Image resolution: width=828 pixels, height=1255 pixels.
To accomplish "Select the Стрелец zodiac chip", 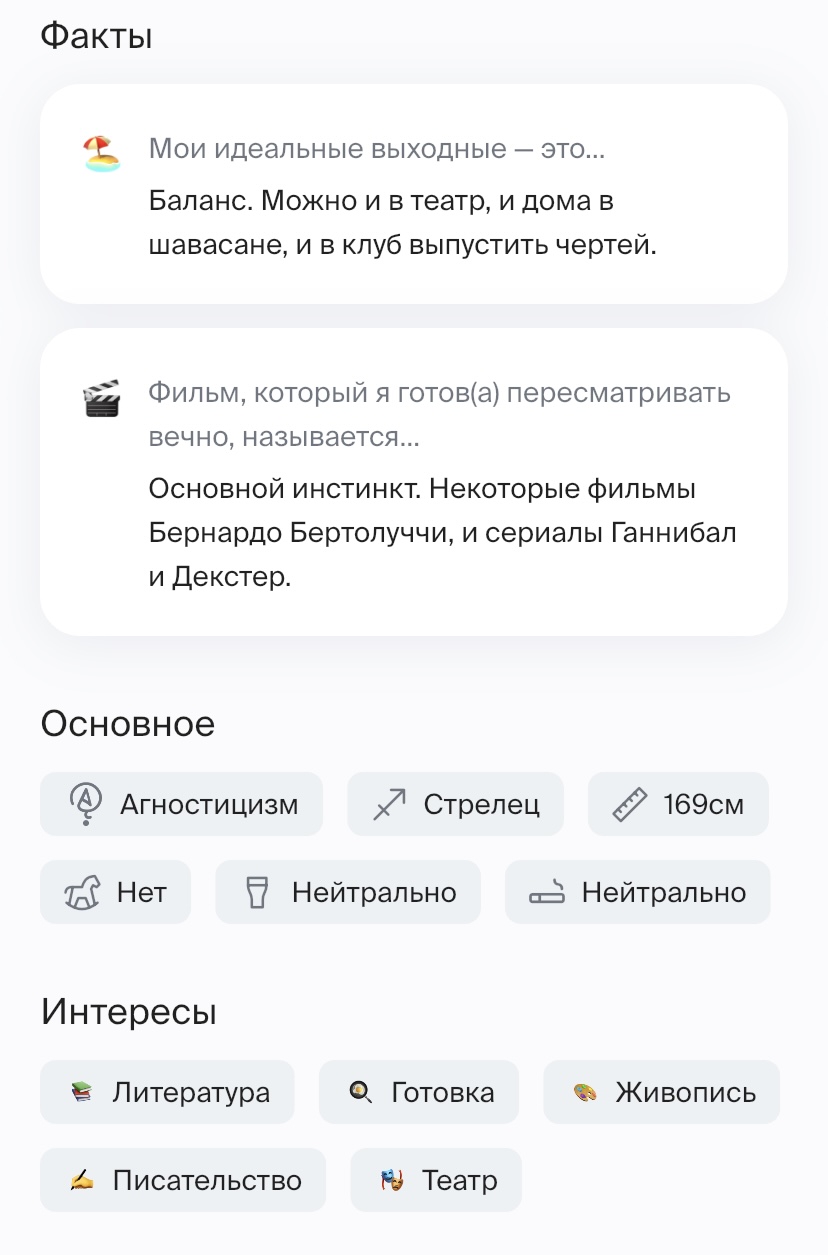I will pyautogui.click(x=455, y=804).
